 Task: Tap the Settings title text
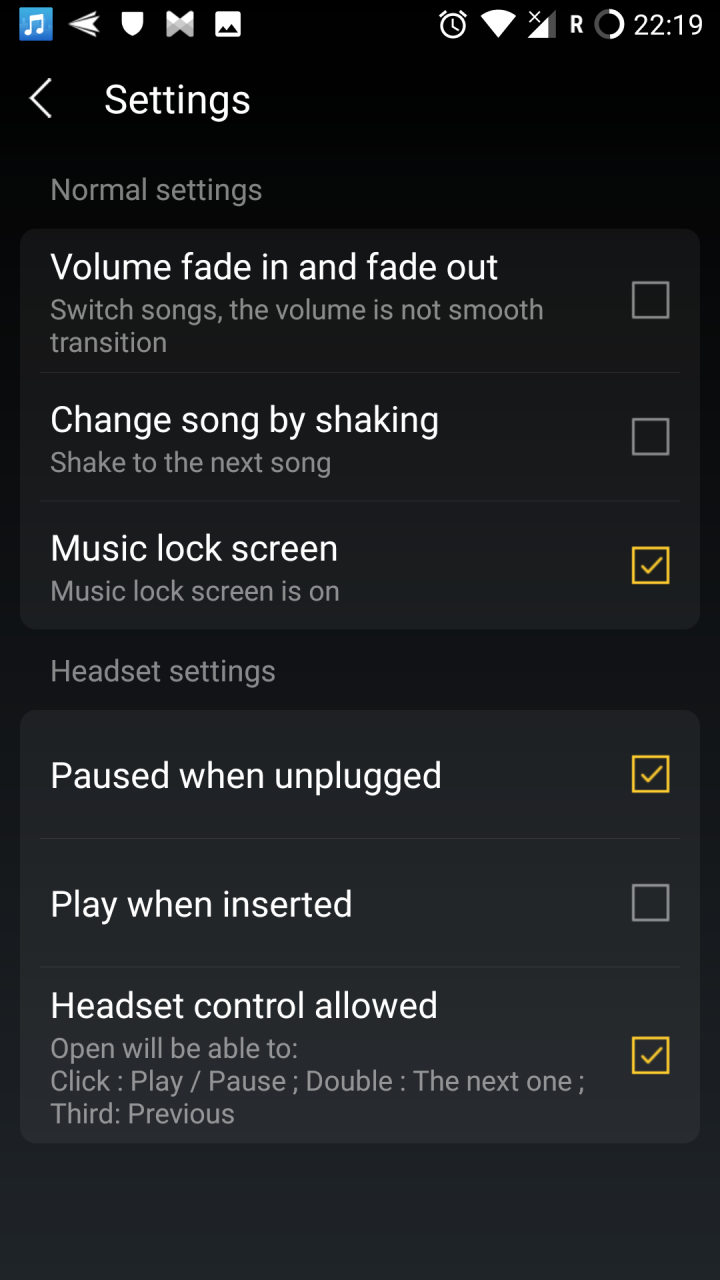[x=176, y=98]
